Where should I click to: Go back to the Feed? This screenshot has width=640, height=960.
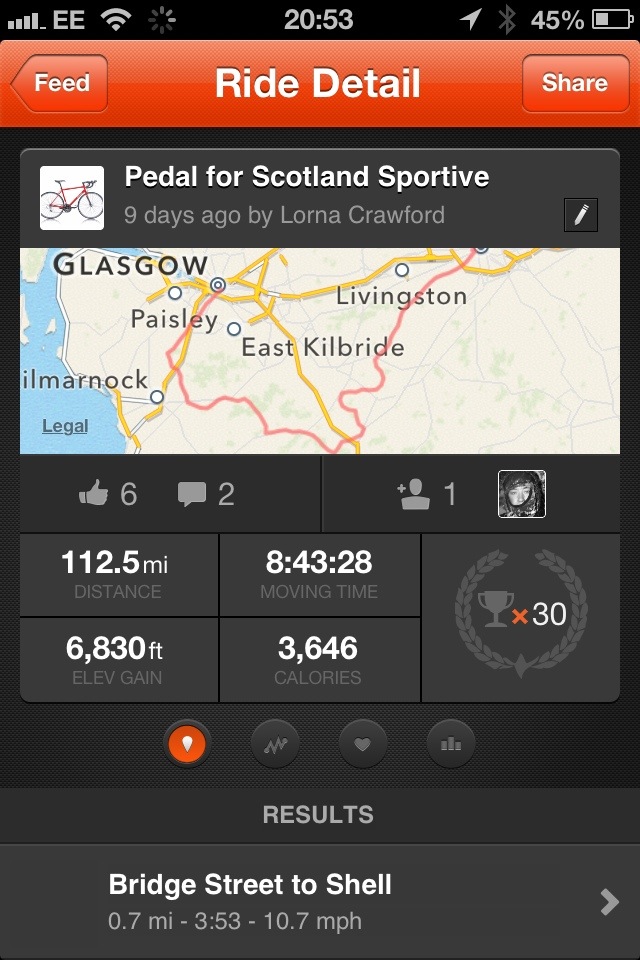pos(60,83)
